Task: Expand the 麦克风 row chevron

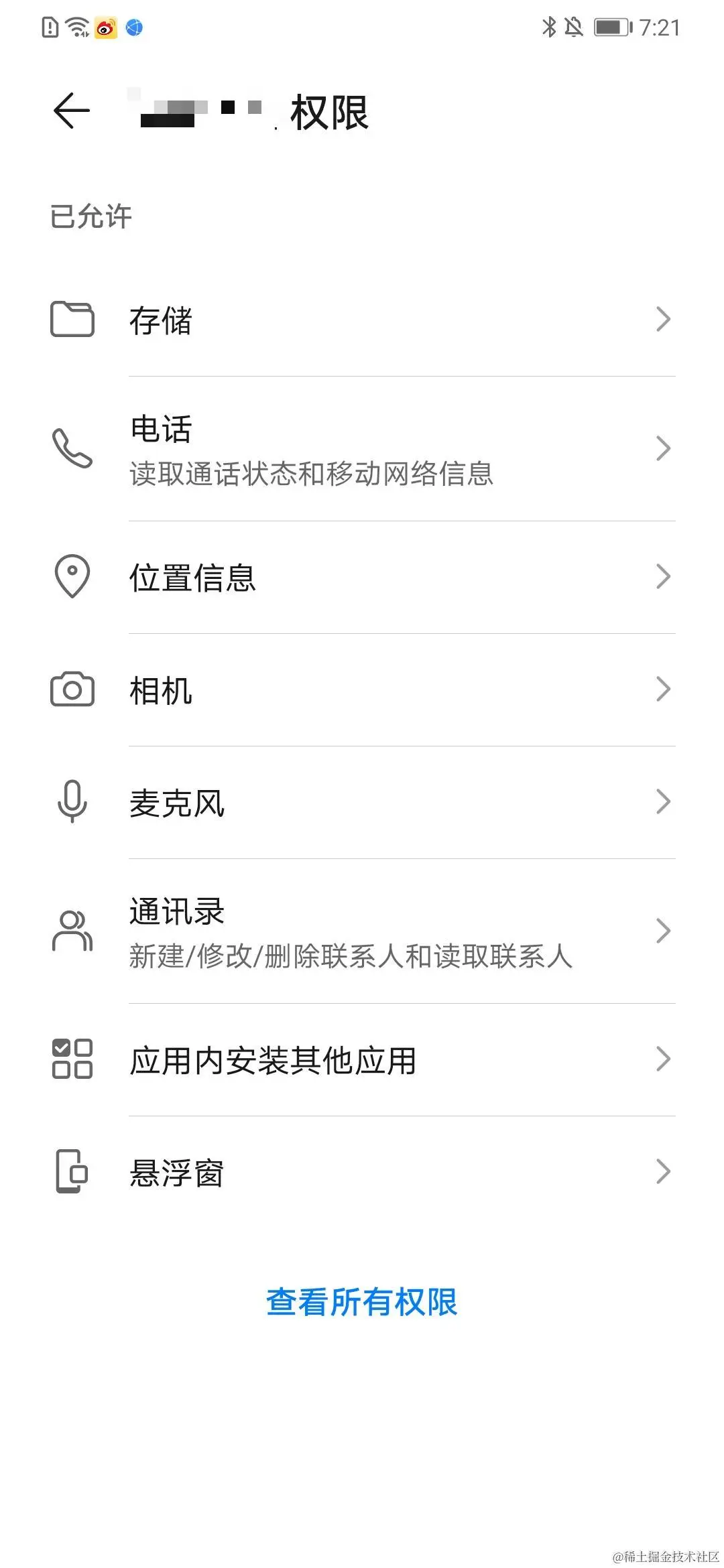Action: click(x=664, y=802)
